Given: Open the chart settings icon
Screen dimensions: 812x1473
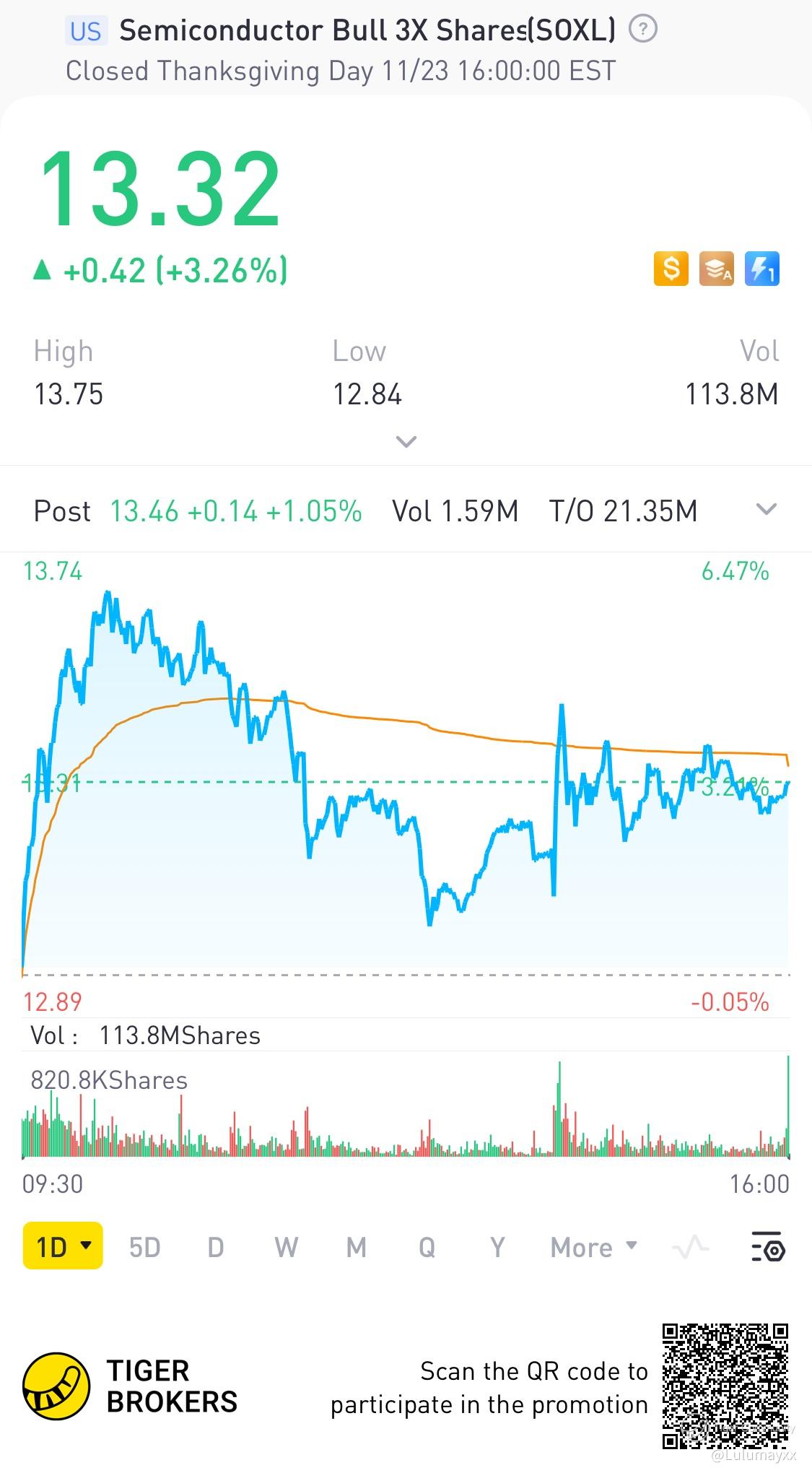Looking at the screenshot, I should point(768,1247).
